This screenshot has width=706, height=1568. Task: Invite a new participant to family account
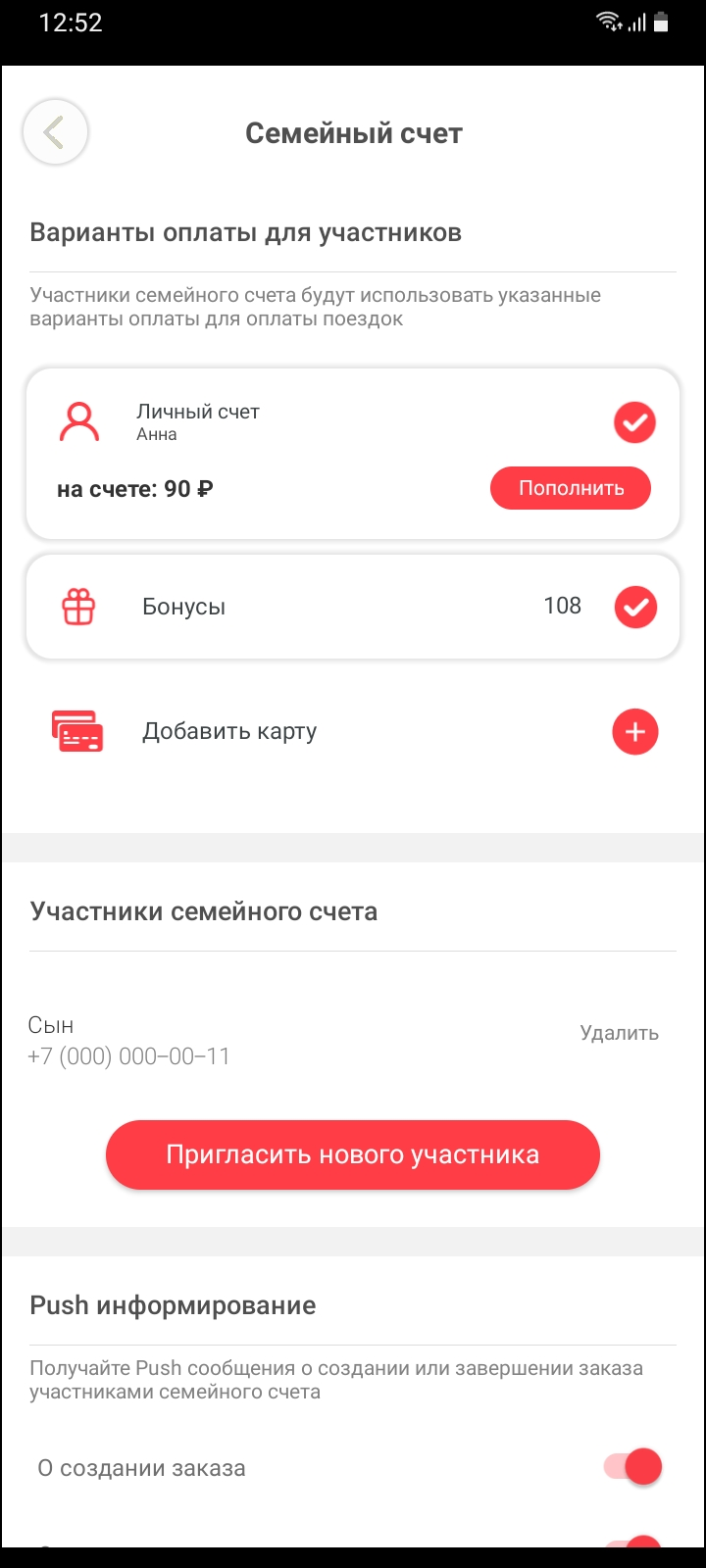[x=353, y=1154]
